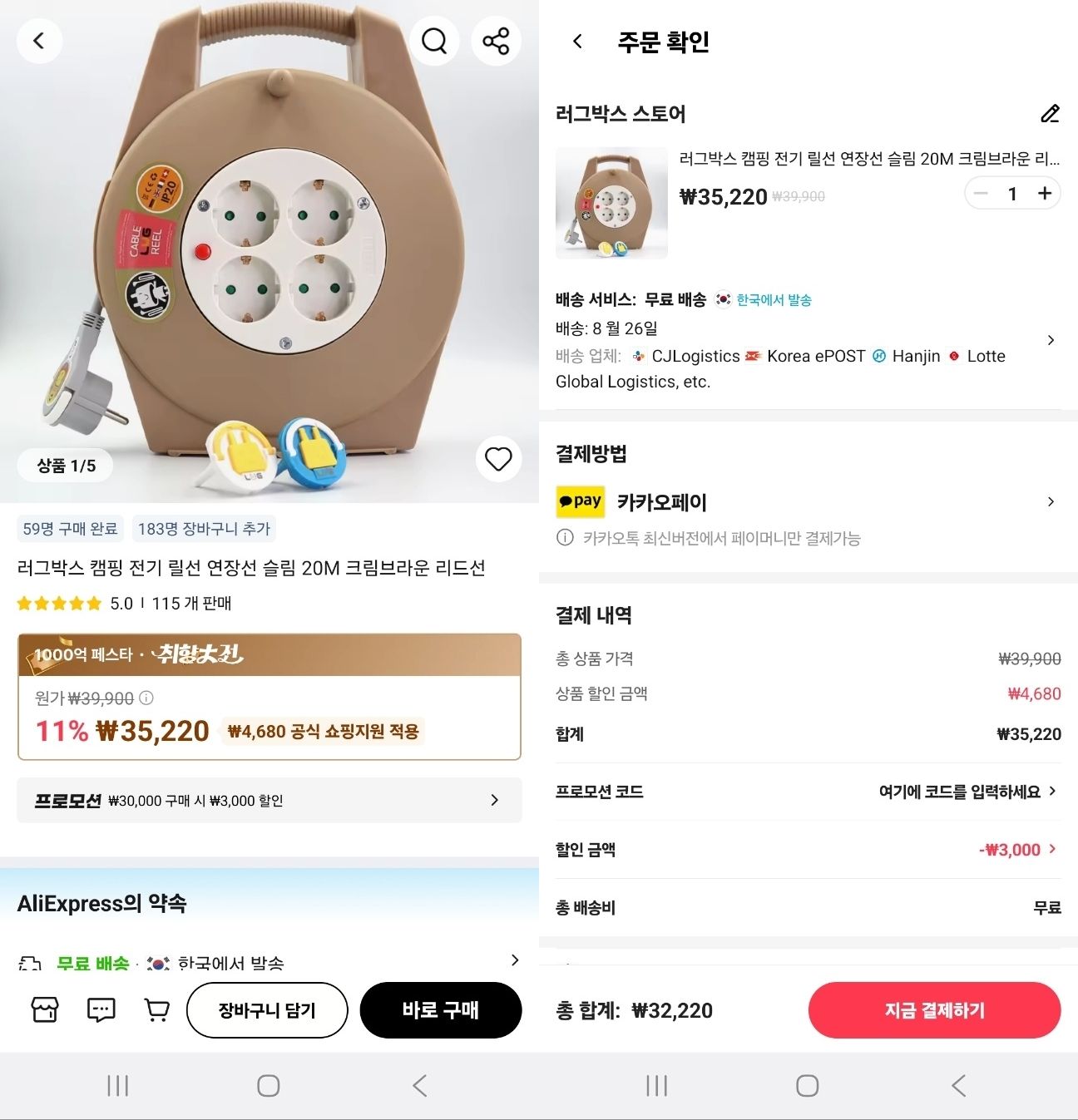
Task: Tap 바로 구매 to buy now
Action: [x=440, y=1010]
